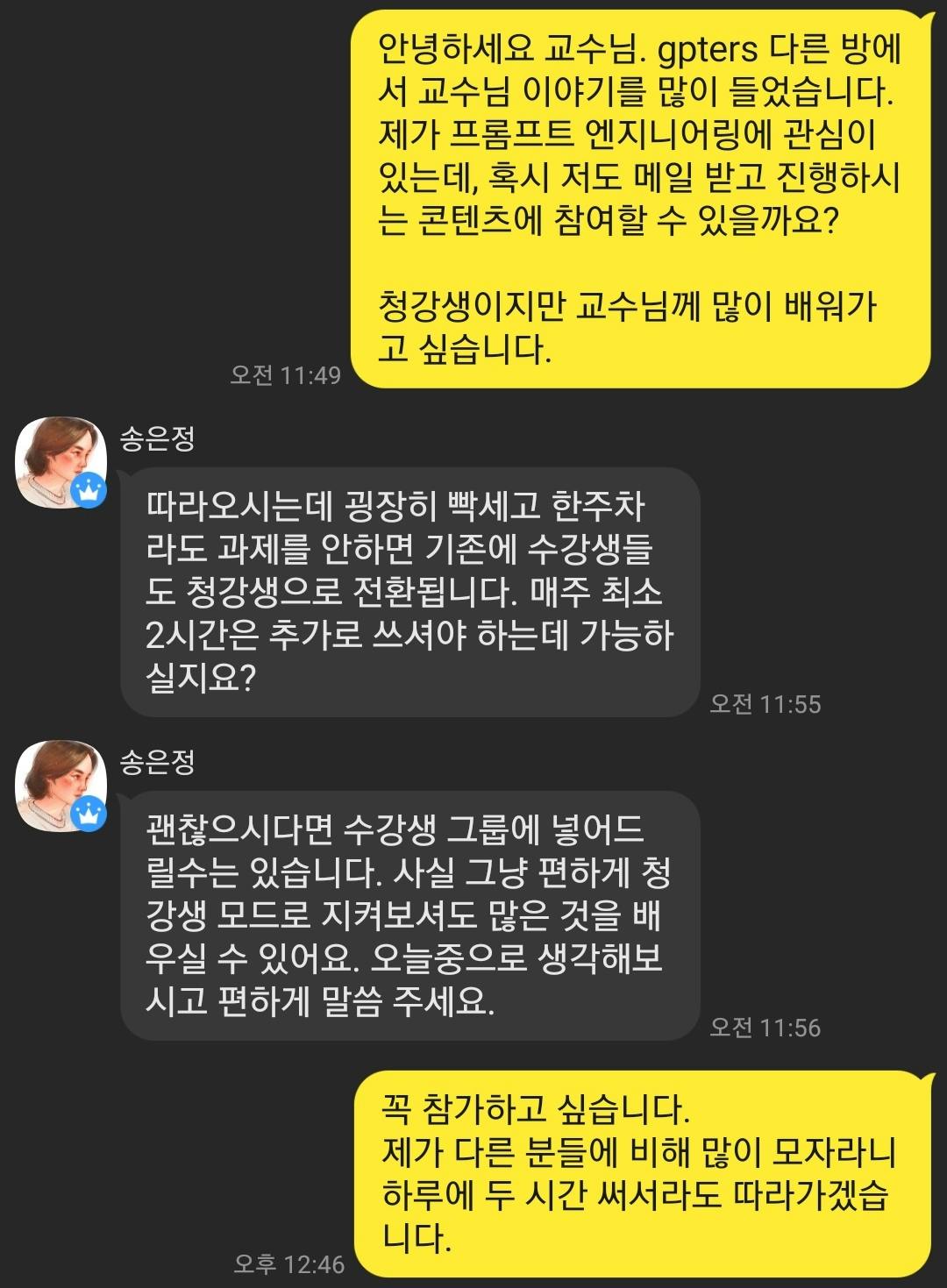The image size is (947, 1288).
Task: Open 송은정's profile picture above the 11:55 message
Action: pos(61,462)
